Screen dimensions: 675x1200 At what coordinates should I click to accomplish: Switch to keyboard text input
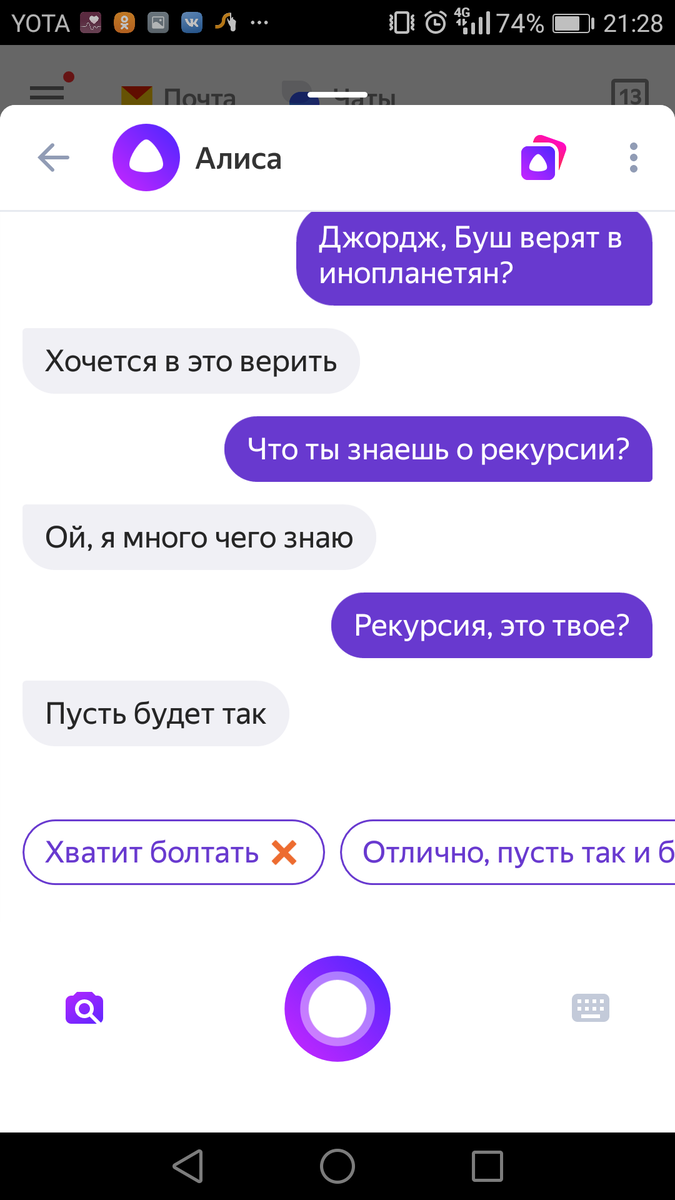click(x=590, y=1007)
